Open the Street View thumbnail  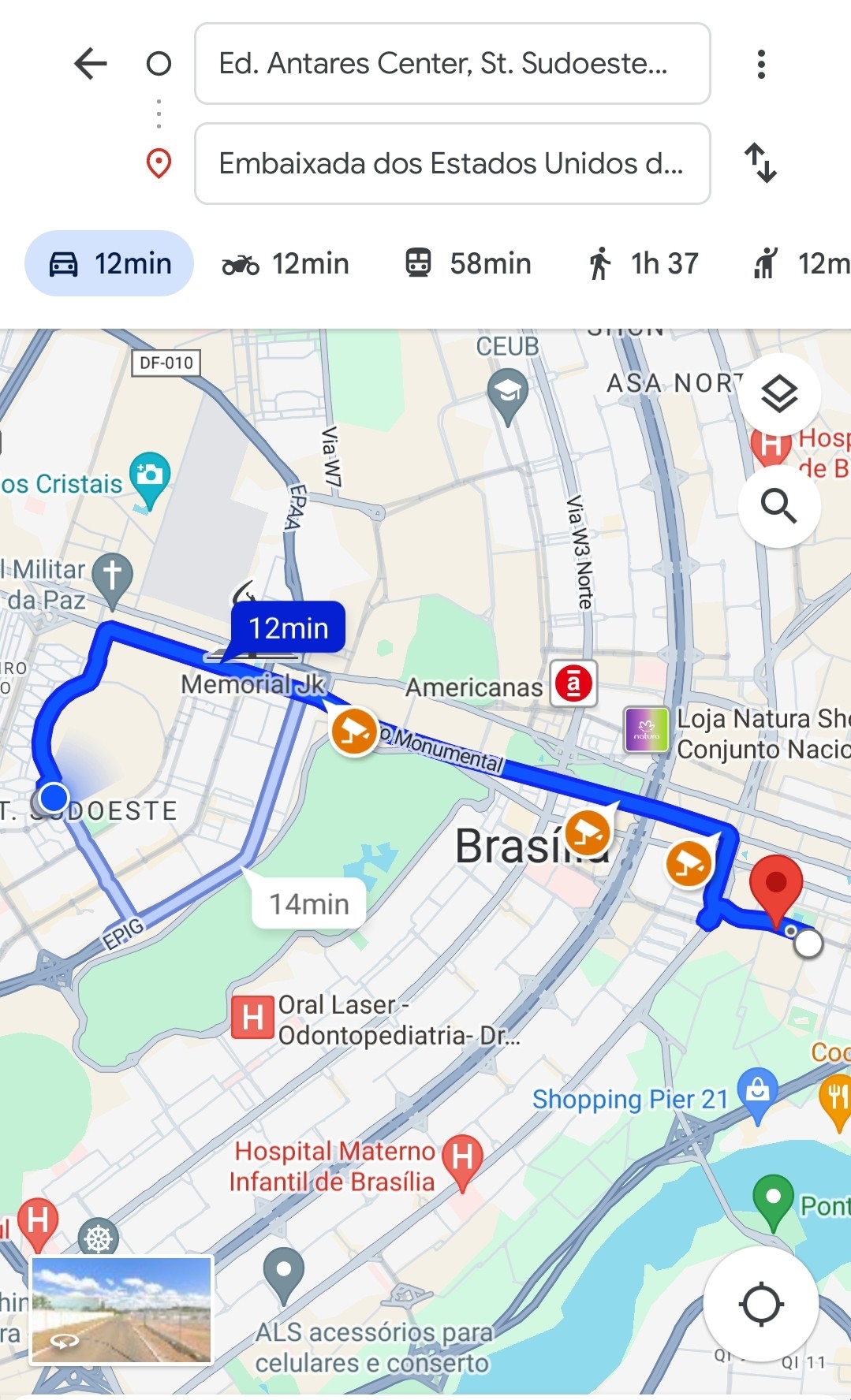click(121, 1309)
